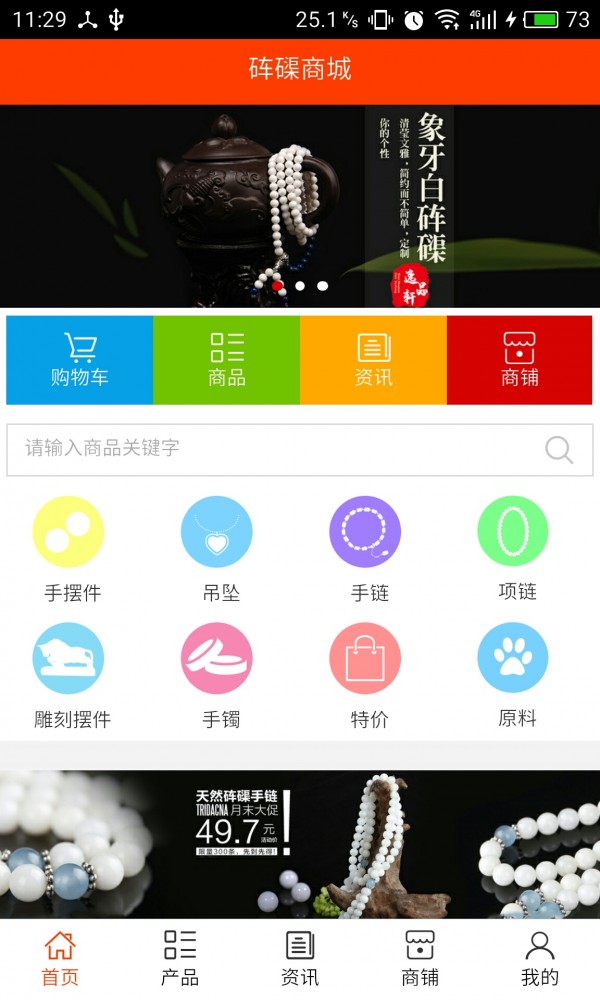Tap the magnifier search icon

tap(559, 450)
